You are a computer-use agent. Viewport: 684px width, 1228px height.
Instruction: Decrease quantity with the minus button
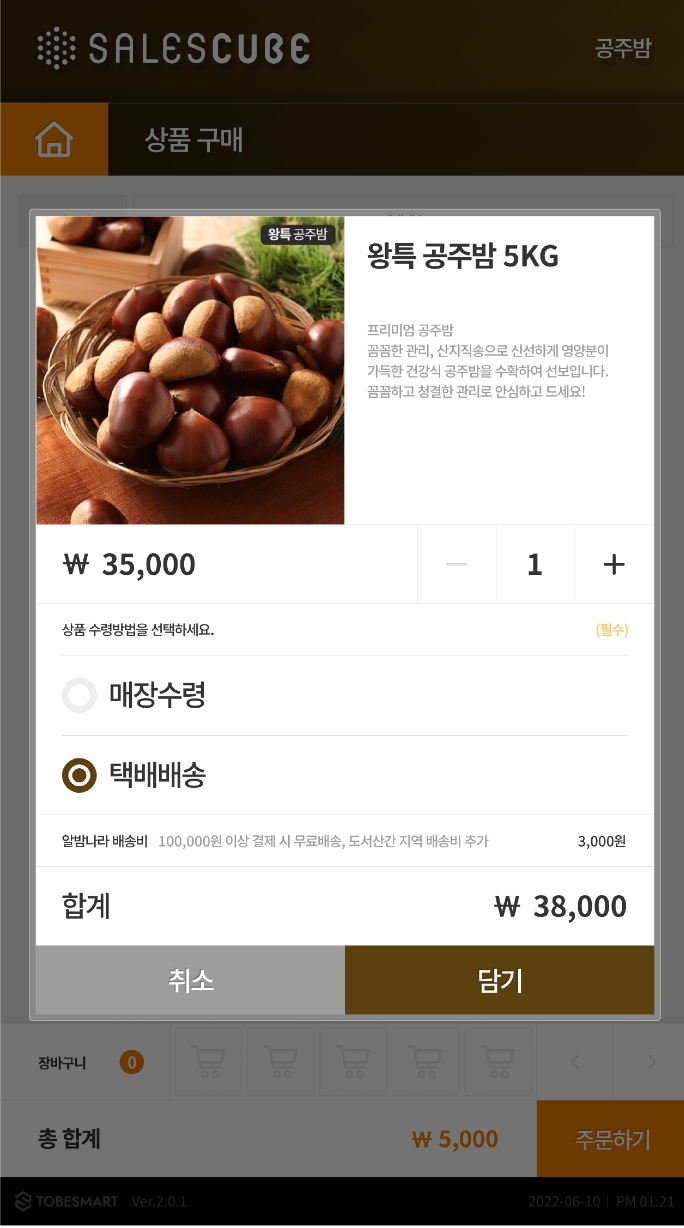pyautogui.click(x=456, y=565)
